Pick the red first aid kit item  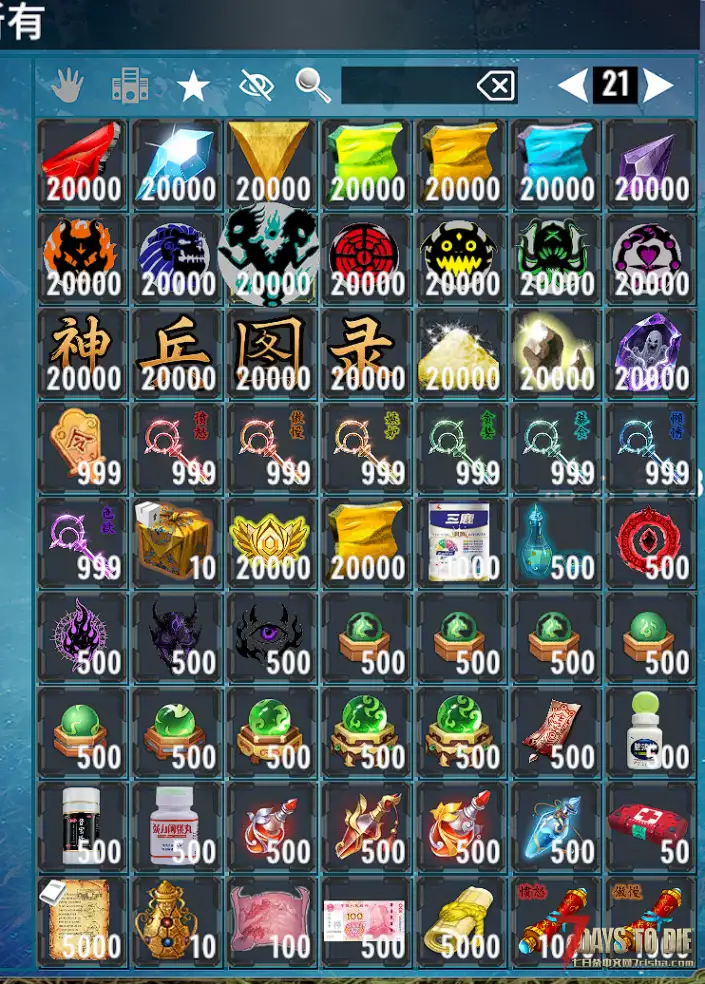650,828
